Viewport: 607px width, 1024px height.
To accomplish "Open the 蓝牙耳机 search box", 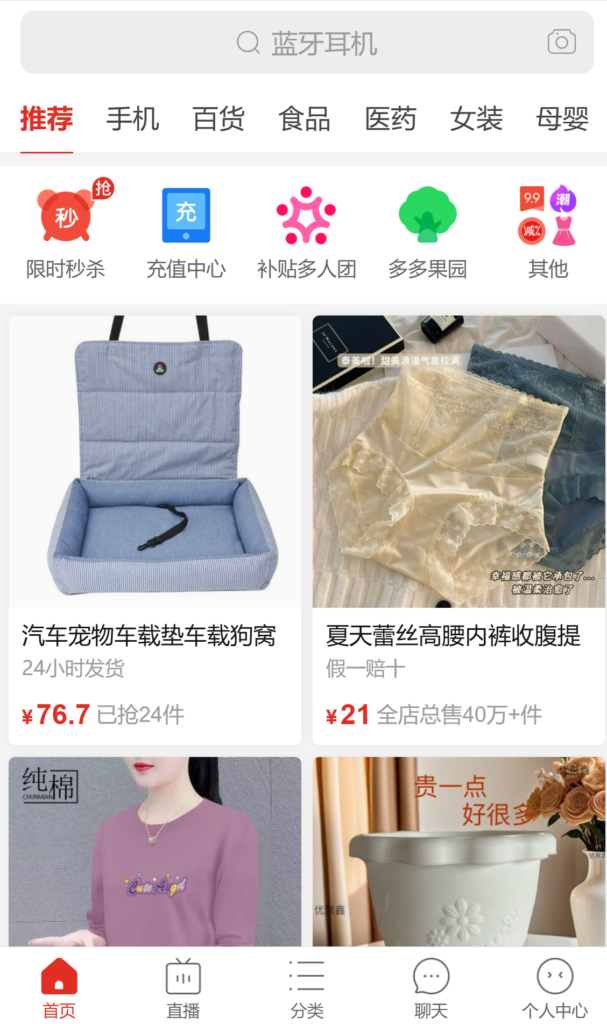I will 300,43.
